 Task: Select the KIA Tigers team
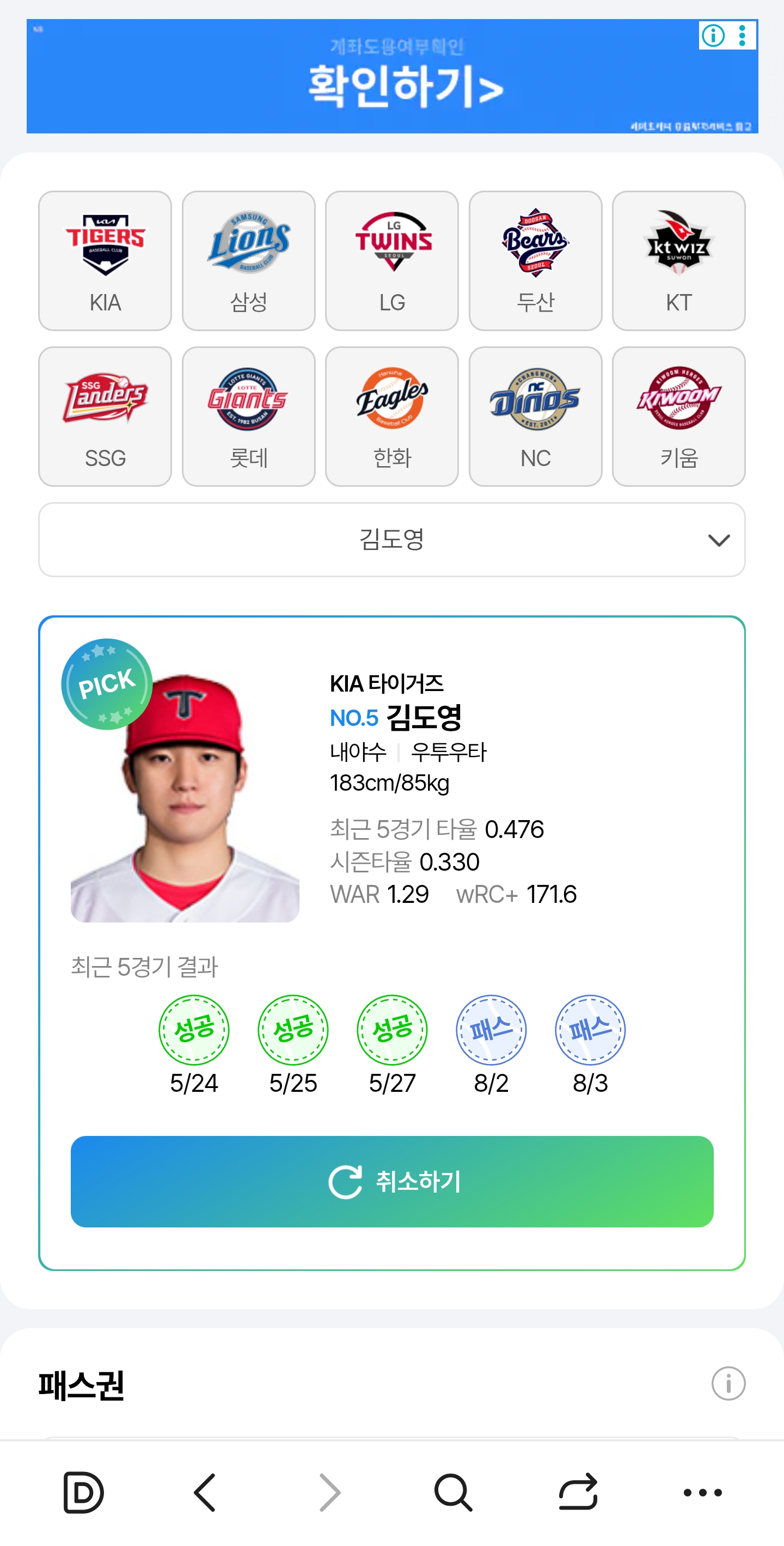[105, 260]
